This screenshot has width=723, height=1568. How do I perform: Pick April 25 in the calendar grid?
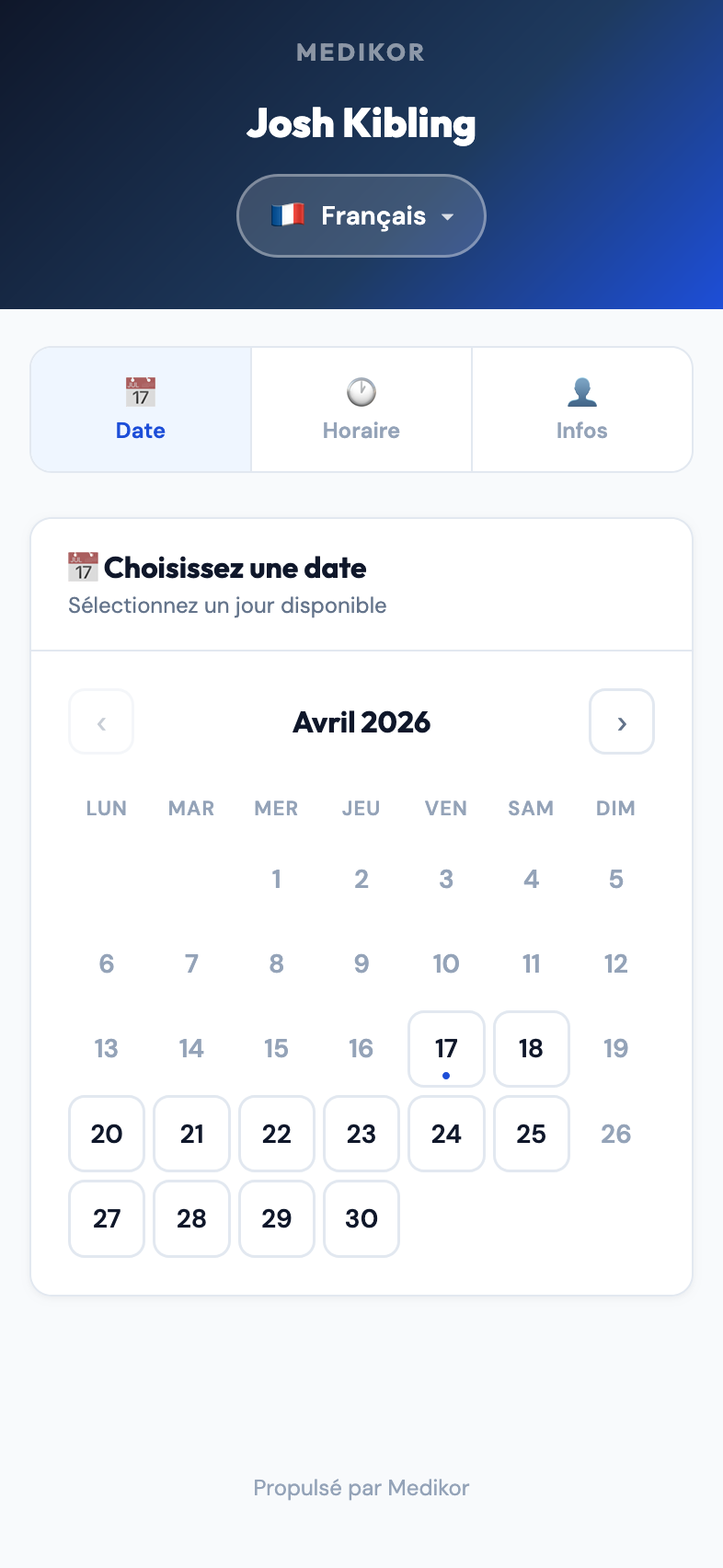tap(531, 1134)
